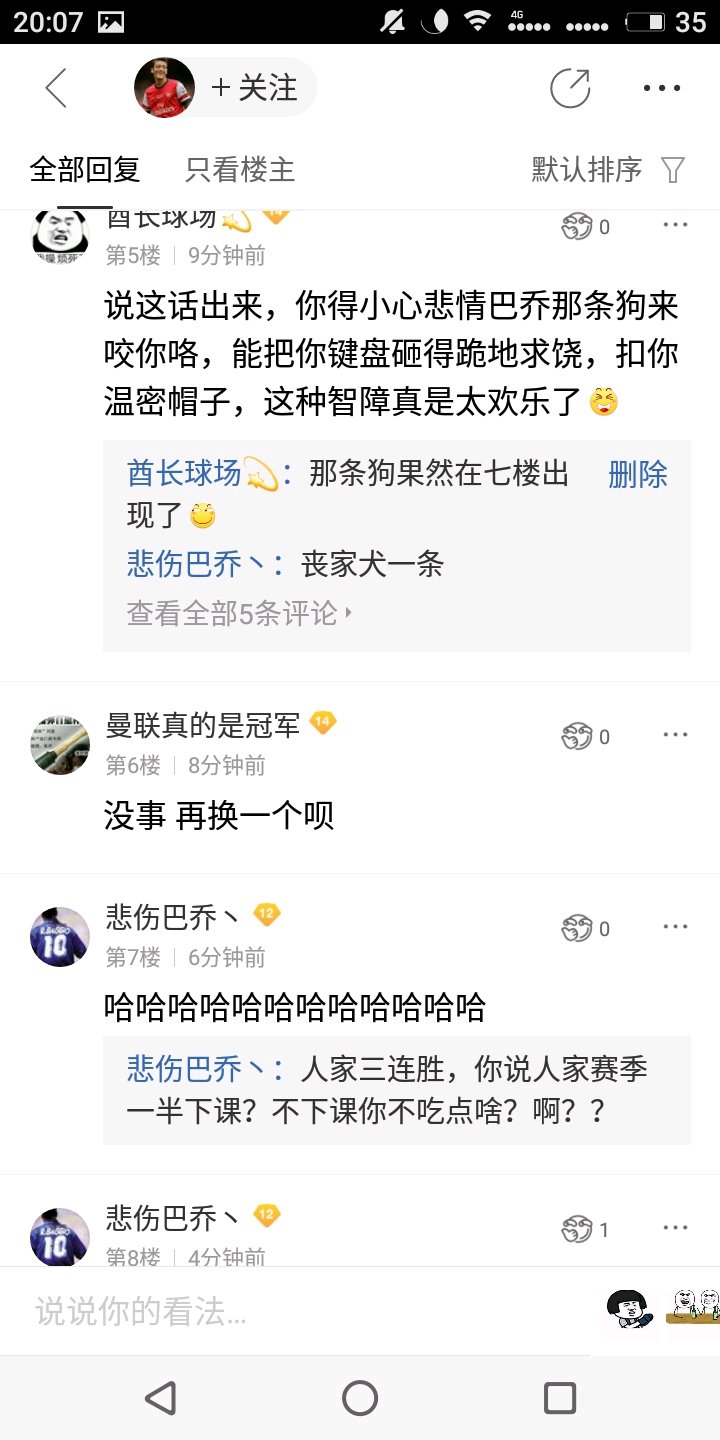This screenshot has height=1440, width=720.
Task: Open more options for the 第6楼 reply
Action: [676, 735]
